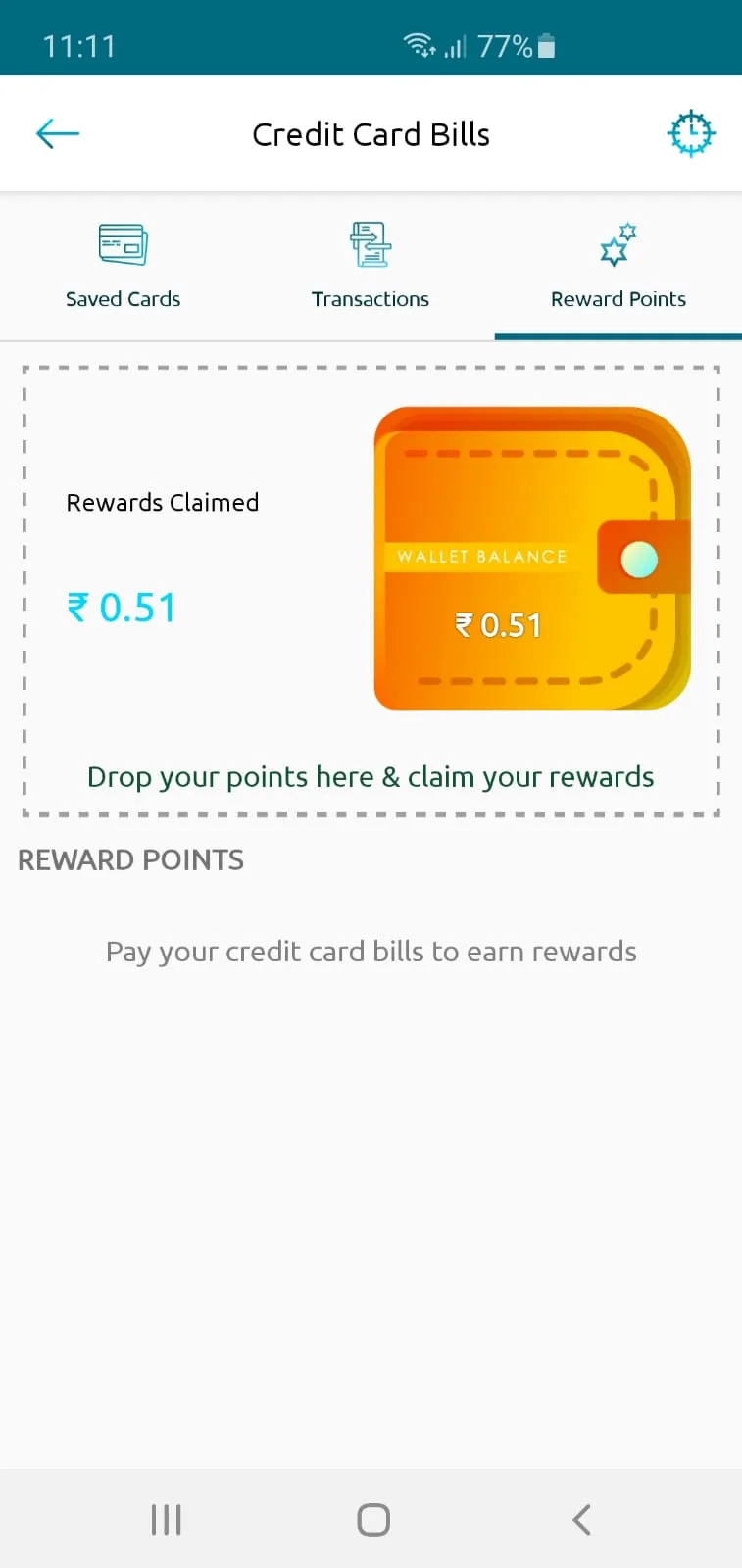
Task: Tap the cellular signal strength icon
Action: pos(457,47)
